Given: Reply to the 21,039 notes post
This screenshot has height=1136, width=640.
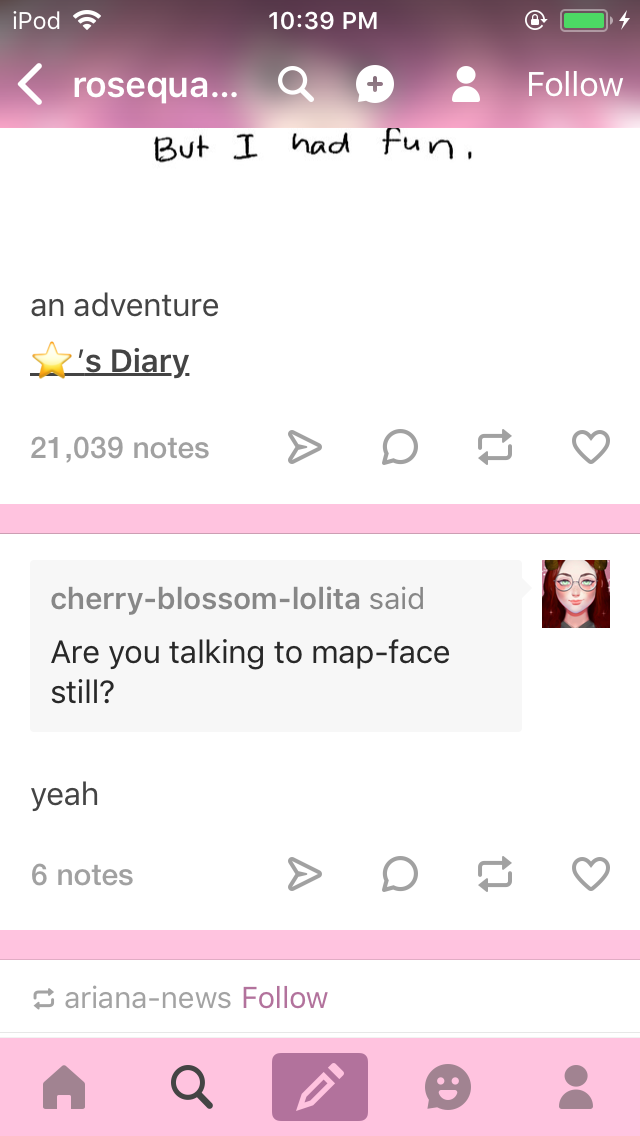Looking at the screenshot, I should tap(400, 447).
